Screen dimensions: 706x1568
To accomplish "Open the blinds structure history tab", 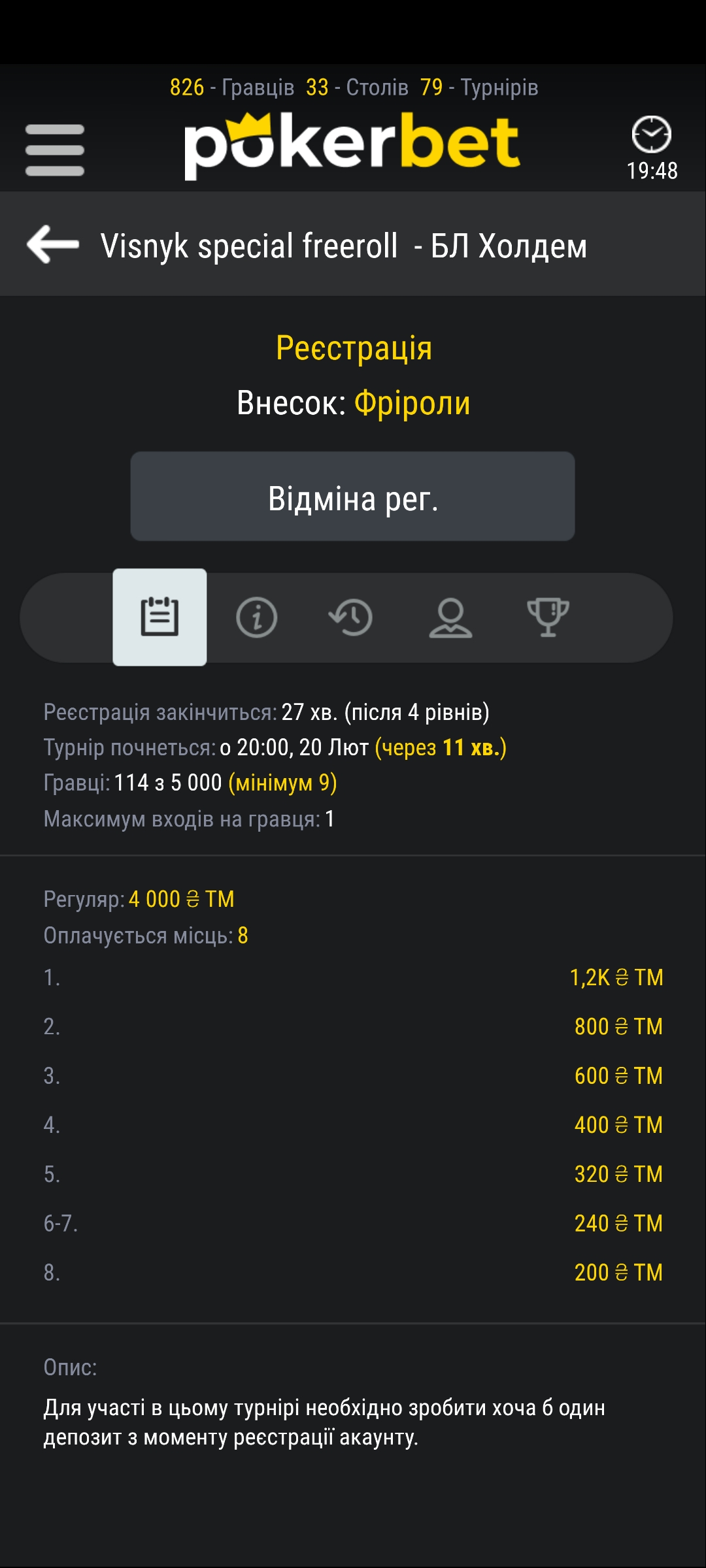I will click(351, 617).
